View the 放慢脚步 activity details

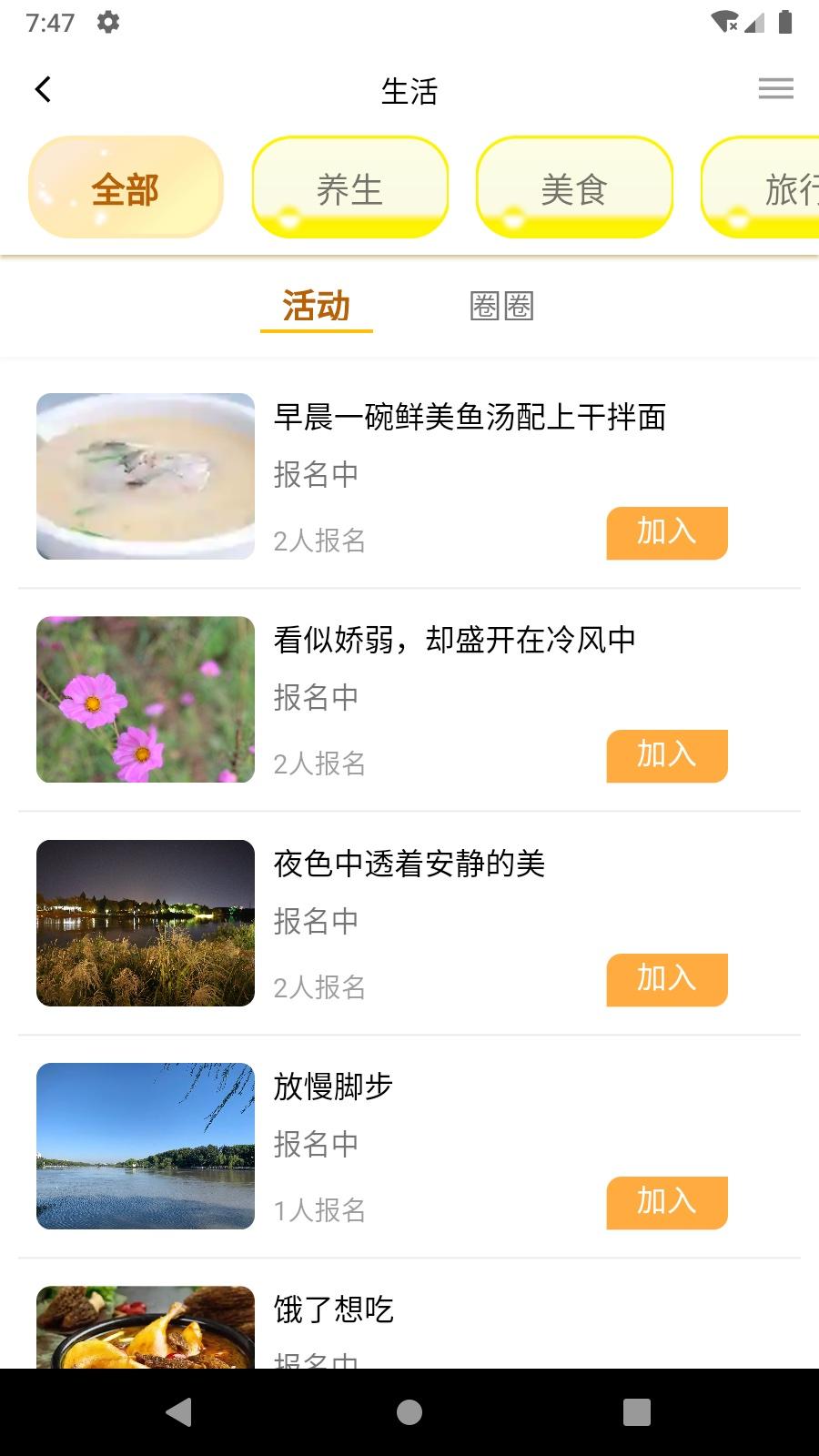tap(333, 1087)
